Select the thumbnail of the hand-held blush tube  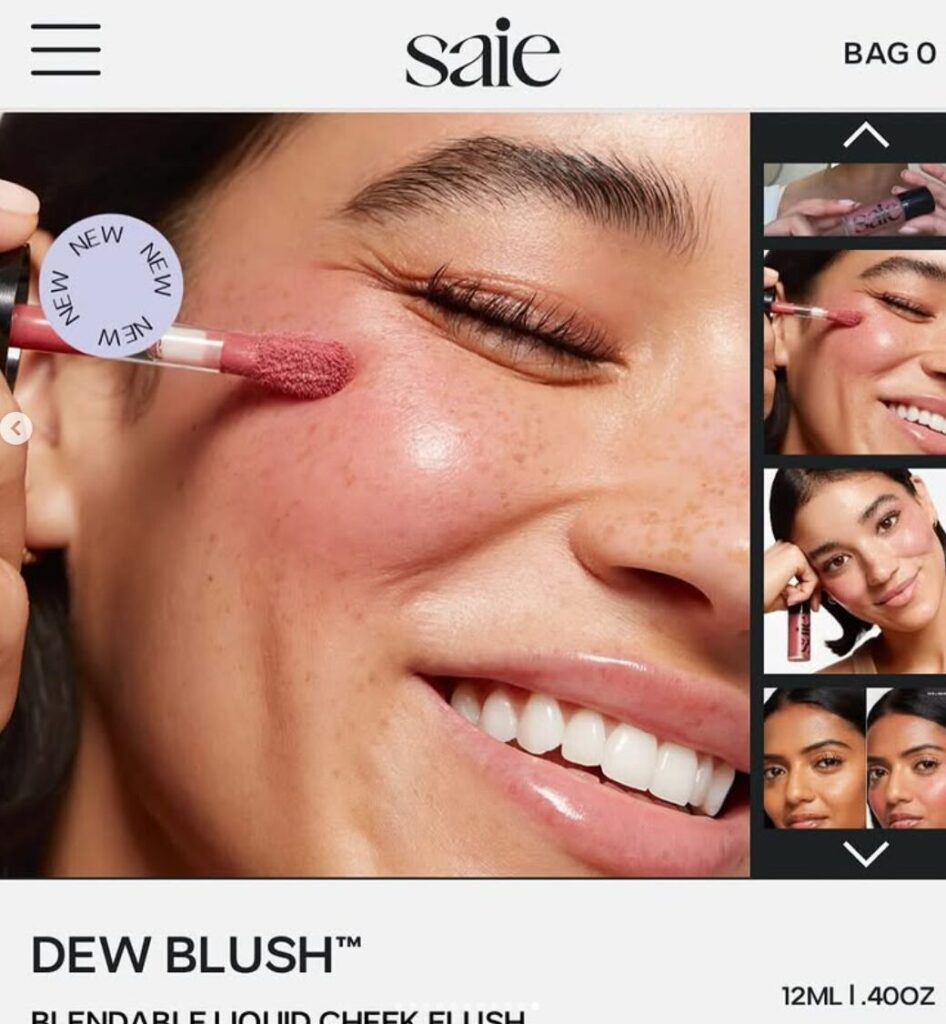click(x=855, y=200)
